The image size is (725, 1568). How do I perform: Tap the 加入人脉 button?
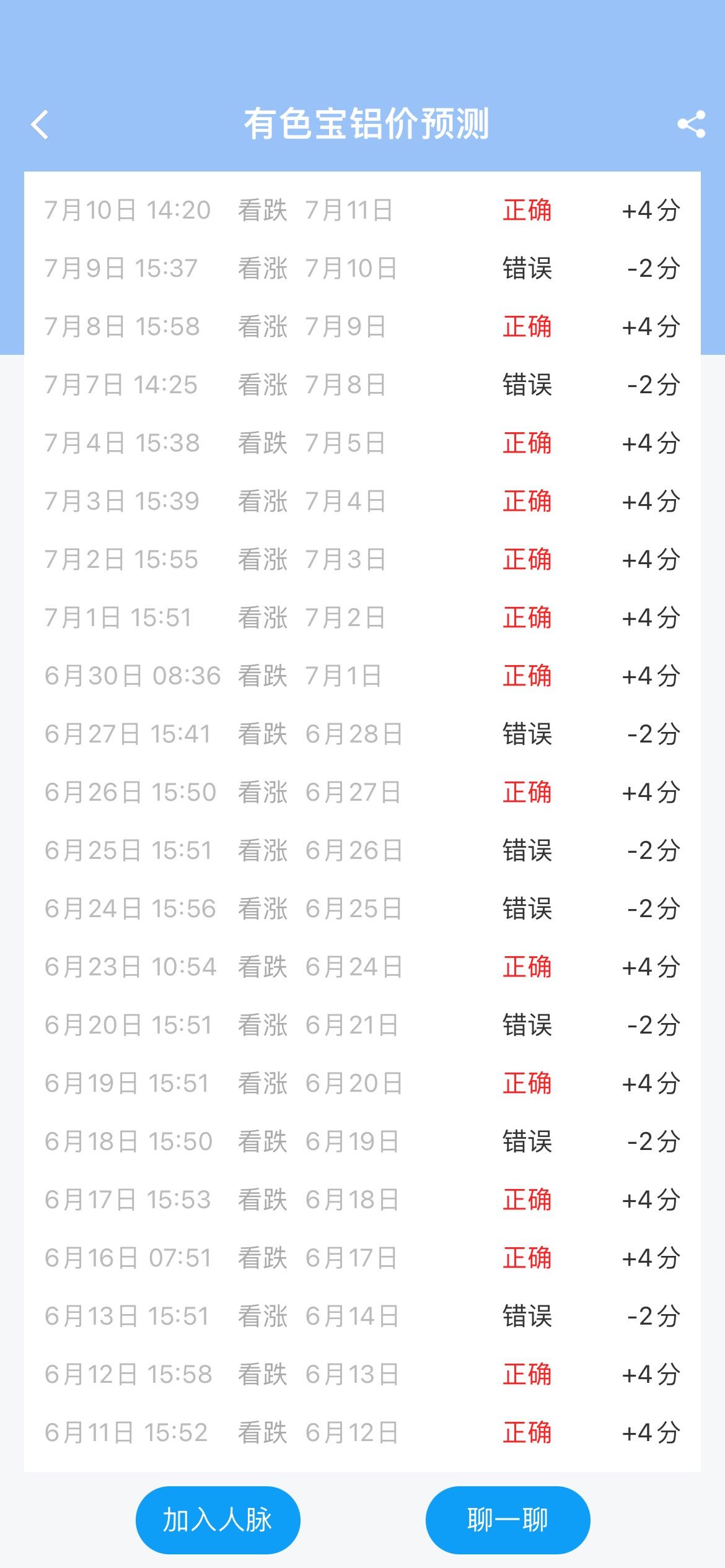coord(218,1520)
